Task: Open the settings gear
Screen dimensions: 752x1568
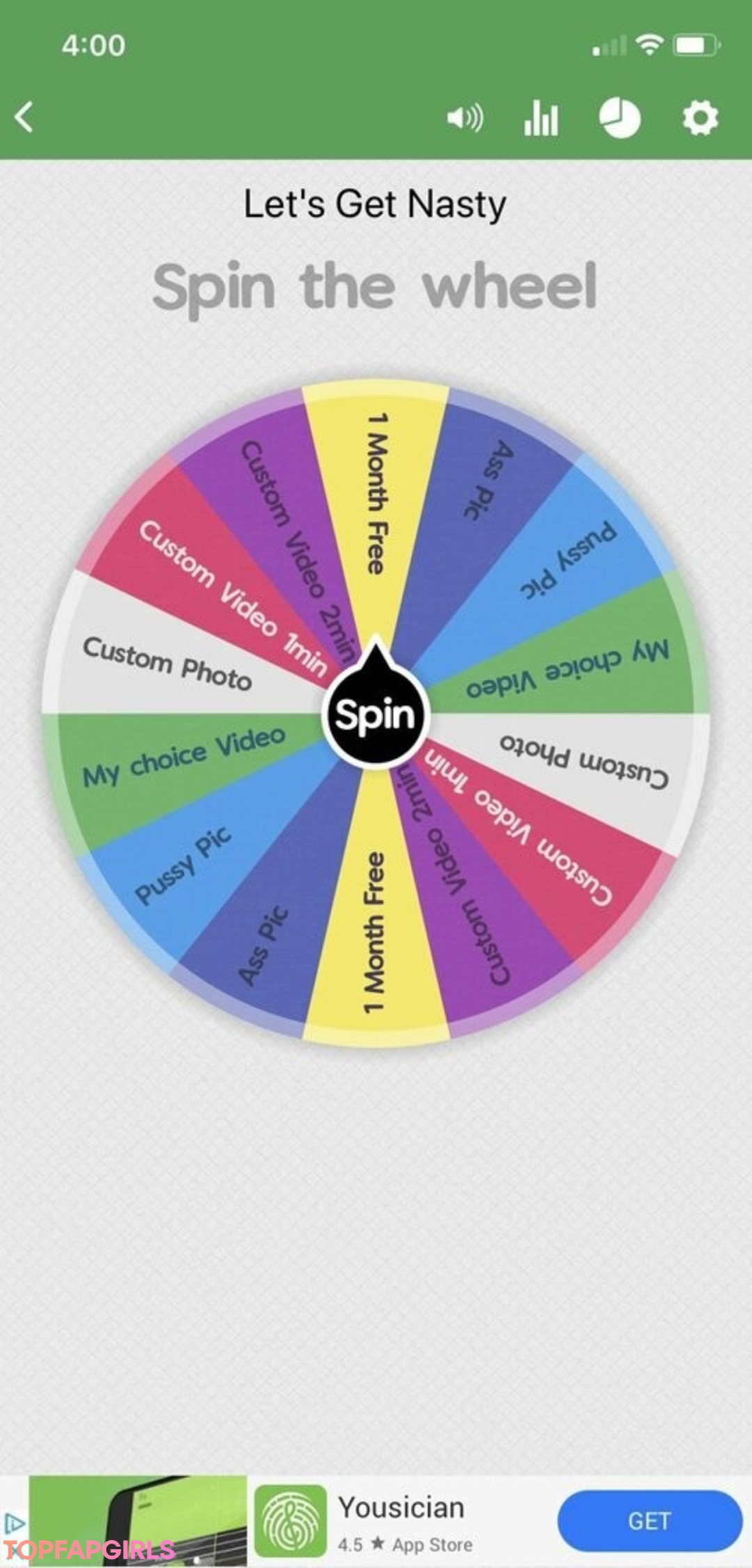Action: [x=700, y=118]
